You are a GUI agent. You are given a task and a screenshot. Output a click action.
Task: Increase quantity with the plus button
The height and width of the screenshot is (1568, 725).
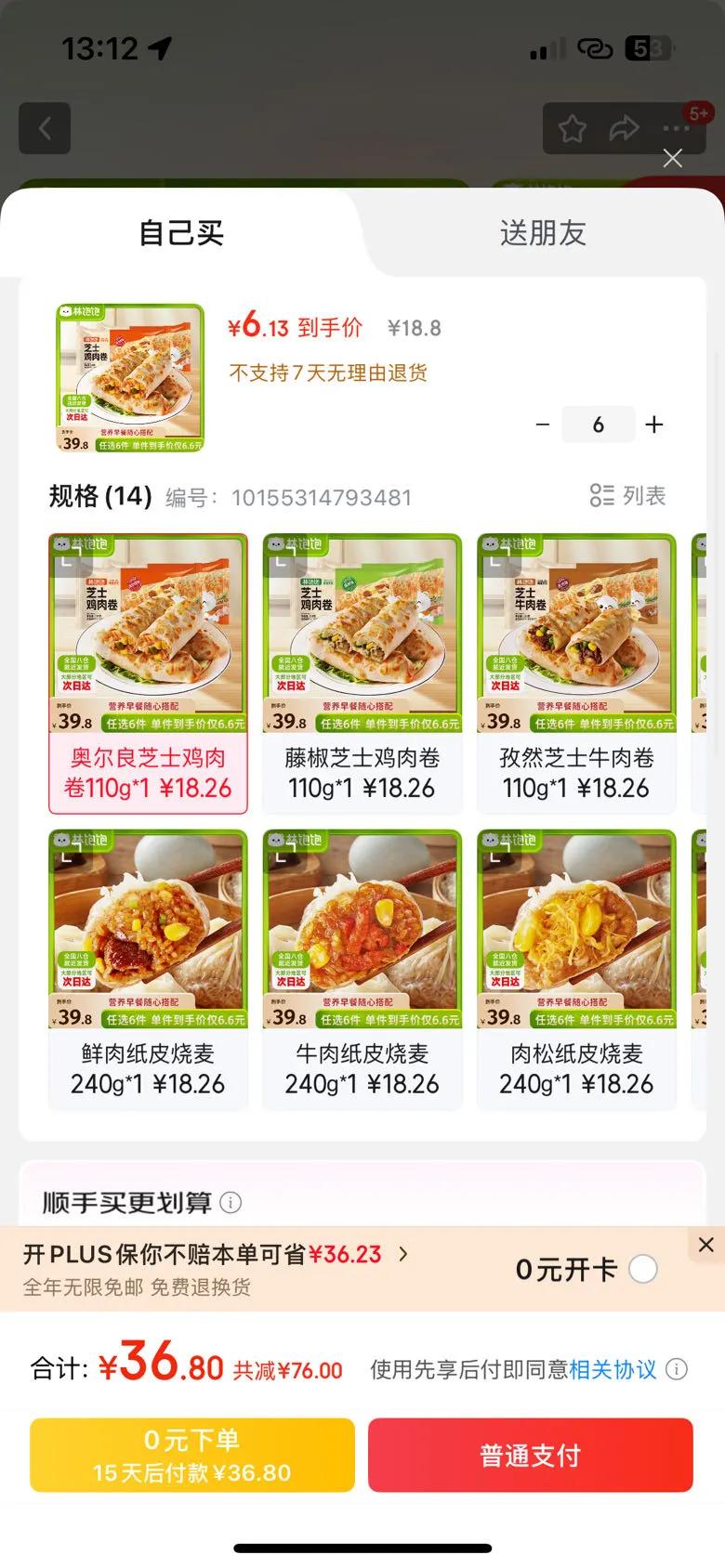point(654,425)
